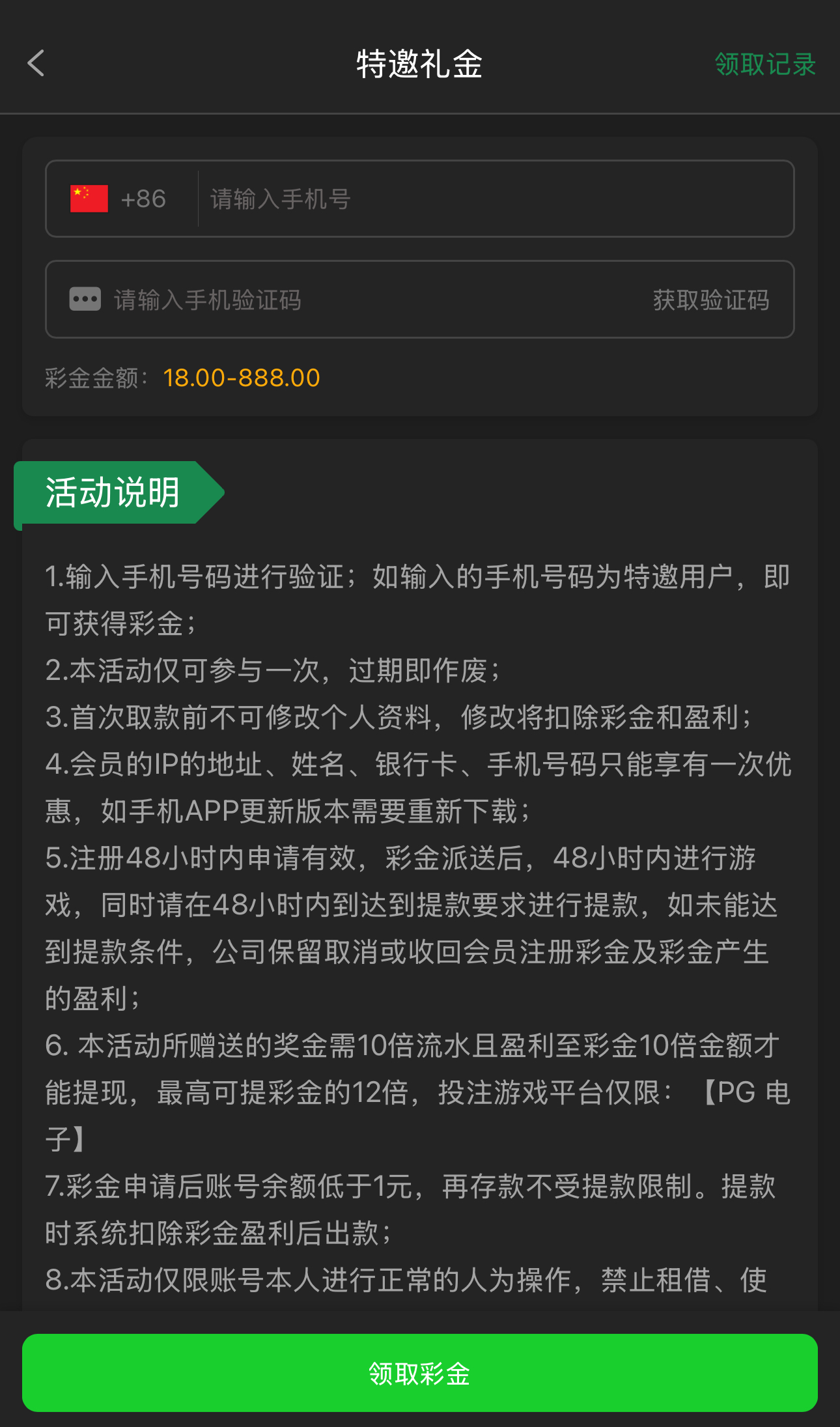Click the orange 18.00-888.00 amount range
Screen dimensions: 840x1427
click(x=240, y=378)
